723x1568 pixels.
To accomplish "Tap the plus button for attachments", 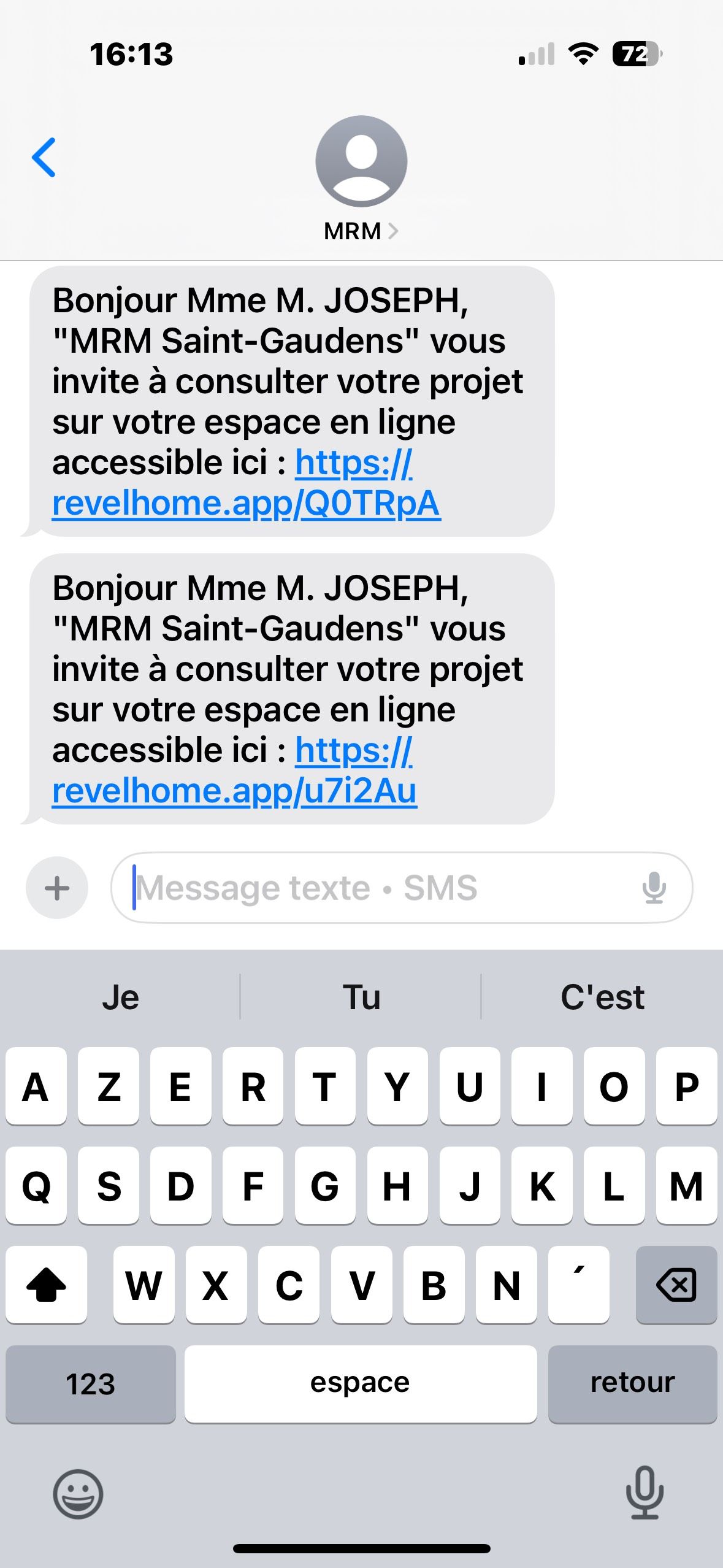I will (x=57, y=888).
